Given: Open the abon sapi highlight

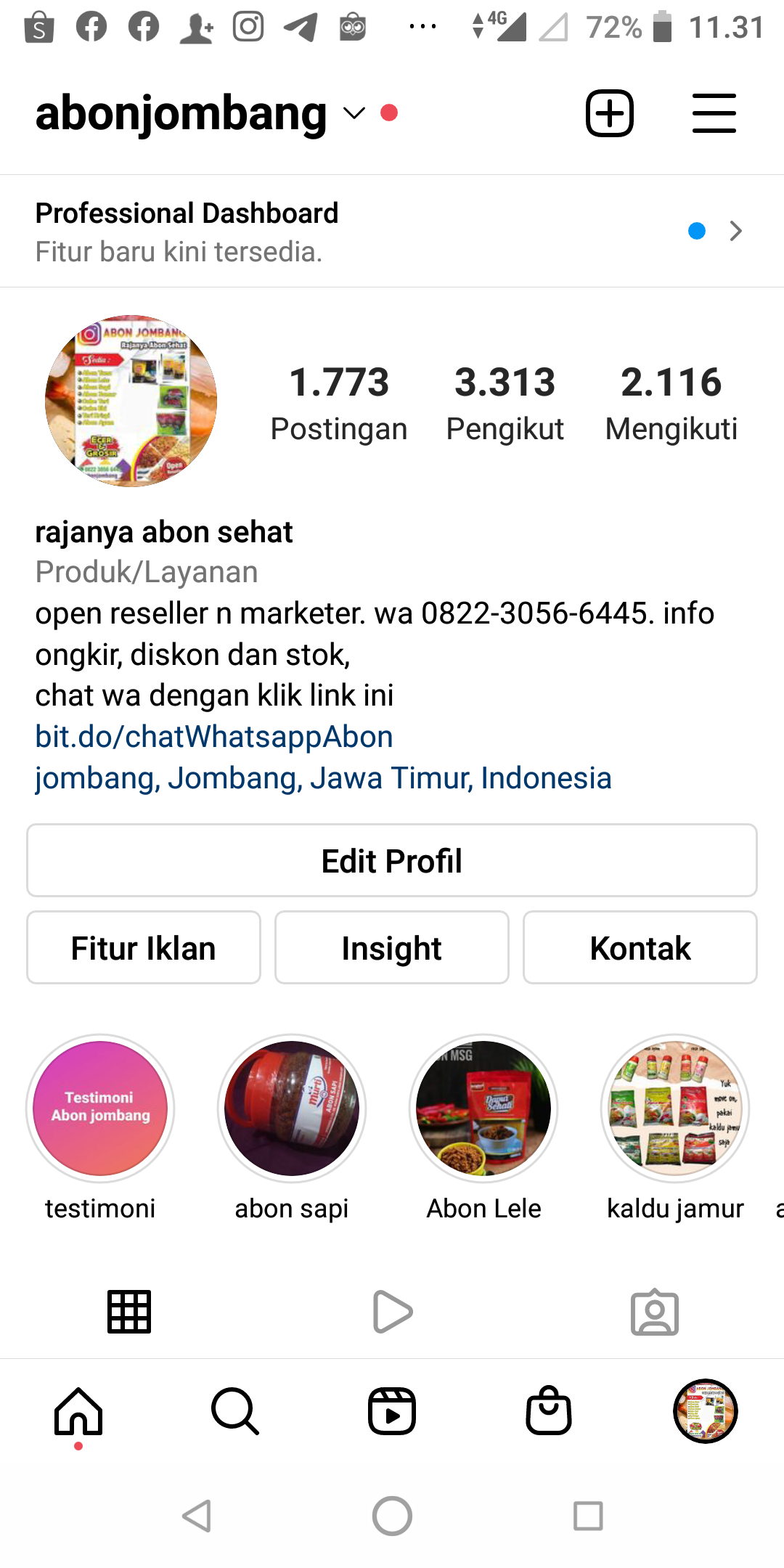Looking at the screenshot, I should [292, 1108].
